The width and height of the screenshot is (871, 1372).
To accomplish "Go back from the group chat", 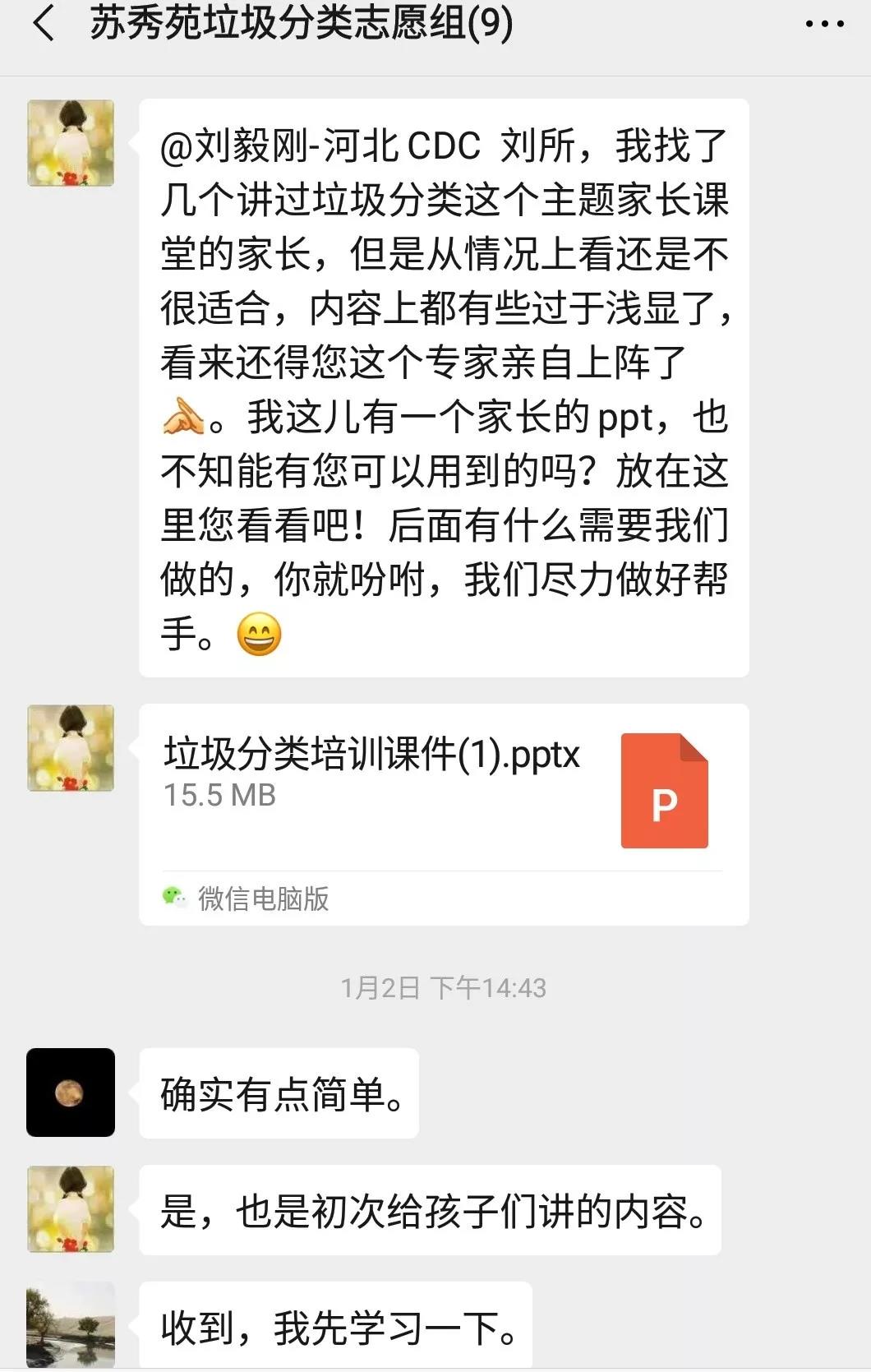I will coord(44,23).
